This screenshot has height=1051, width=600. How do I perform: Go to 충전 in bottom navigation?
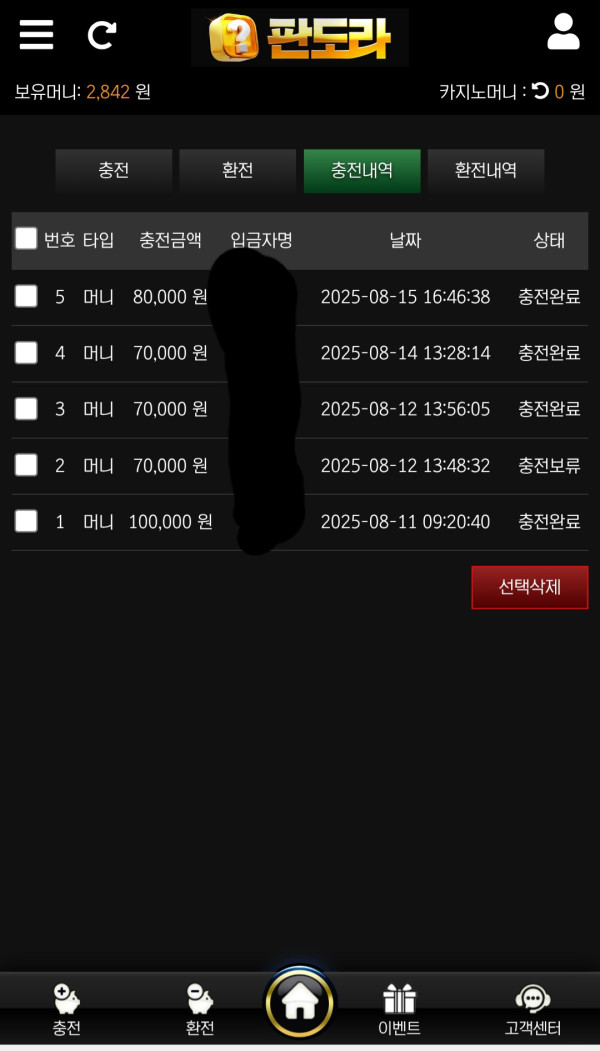pos(66,1009)
